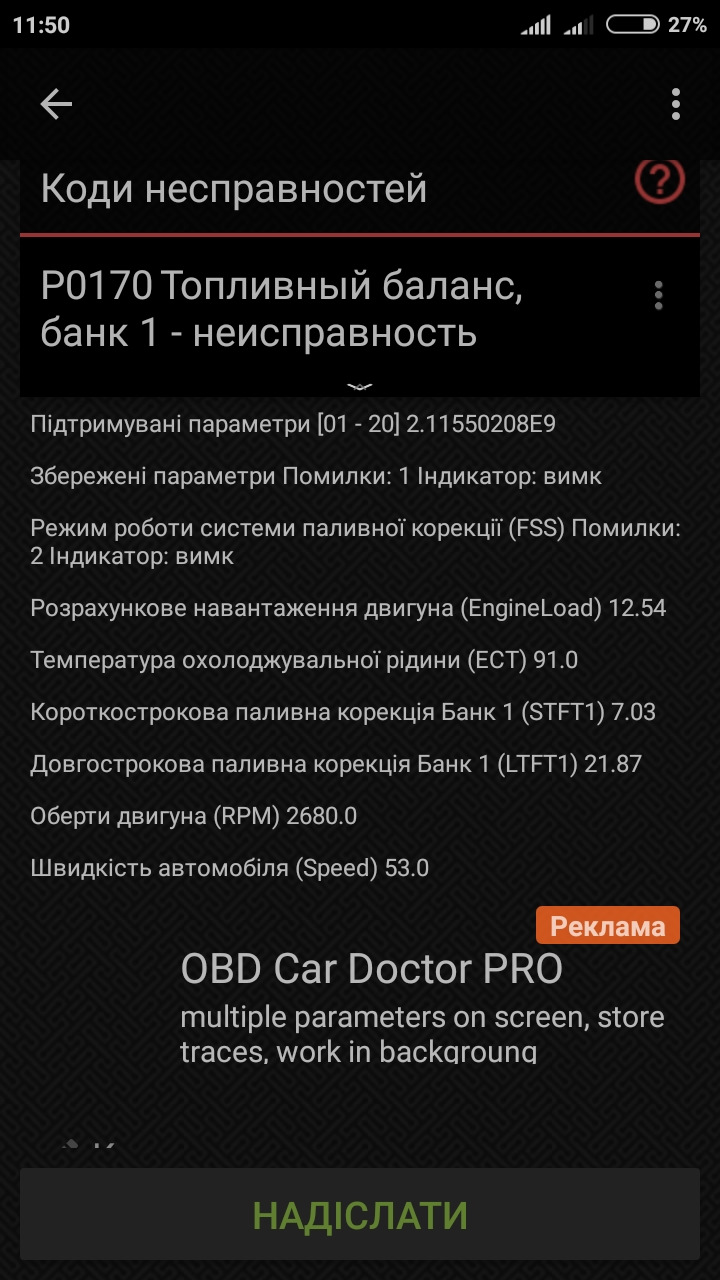Open options menu for P0170 code
Screen dimensions: 720x1280
coord(658,296)
